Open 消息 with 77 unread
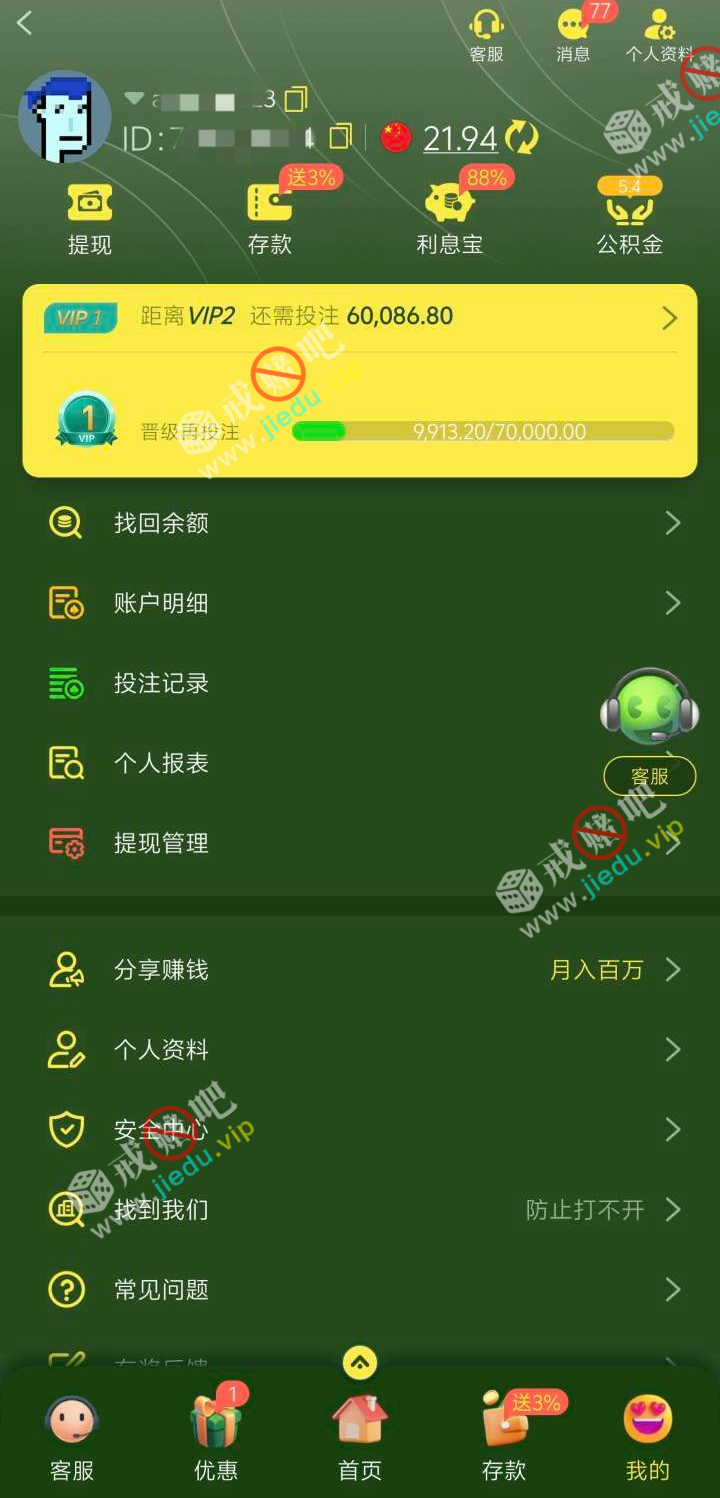 [x=574, y=34]
